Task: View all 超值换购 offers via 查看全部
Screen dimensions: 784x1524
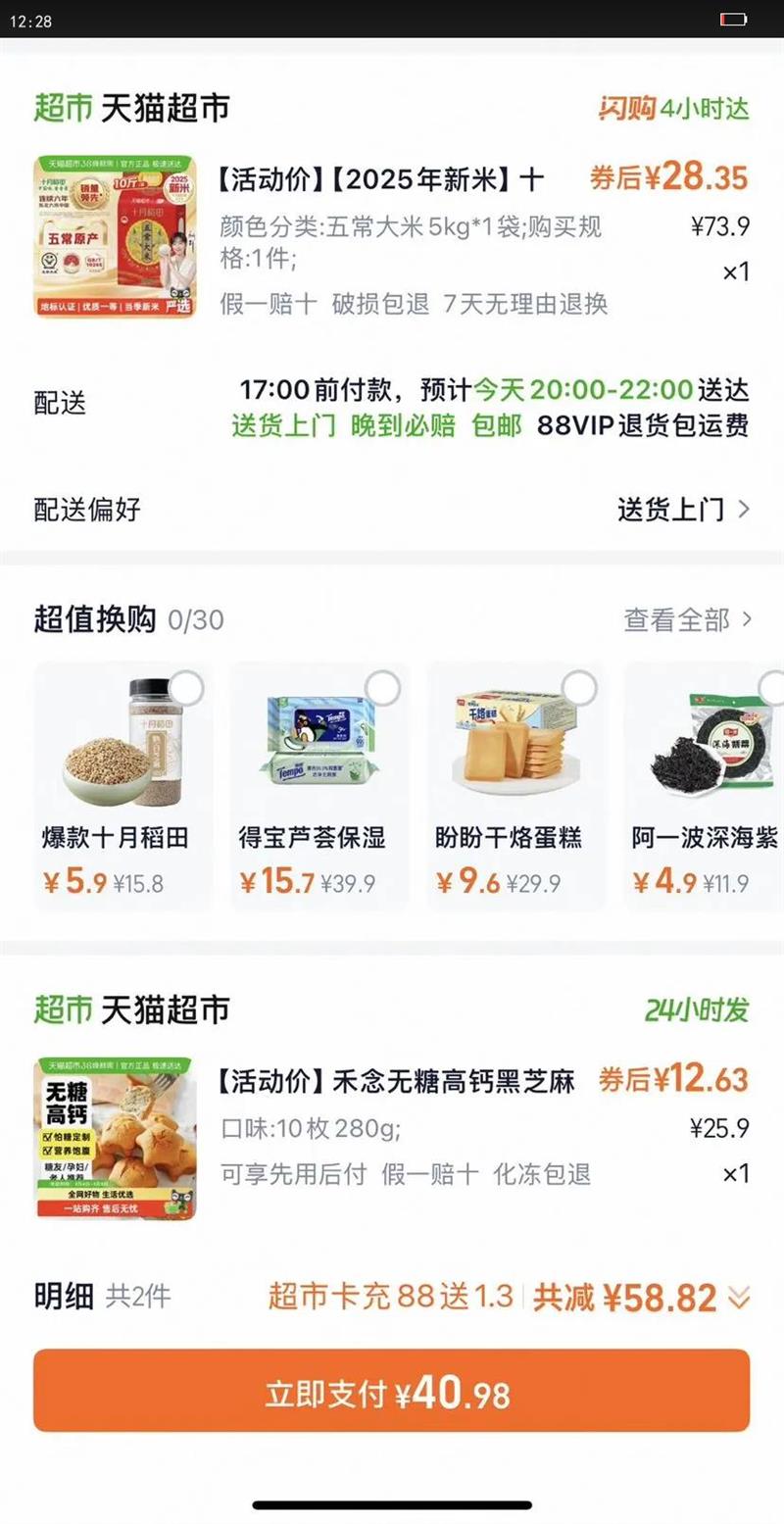Action: pyautogui.click(x=688, y=619)
